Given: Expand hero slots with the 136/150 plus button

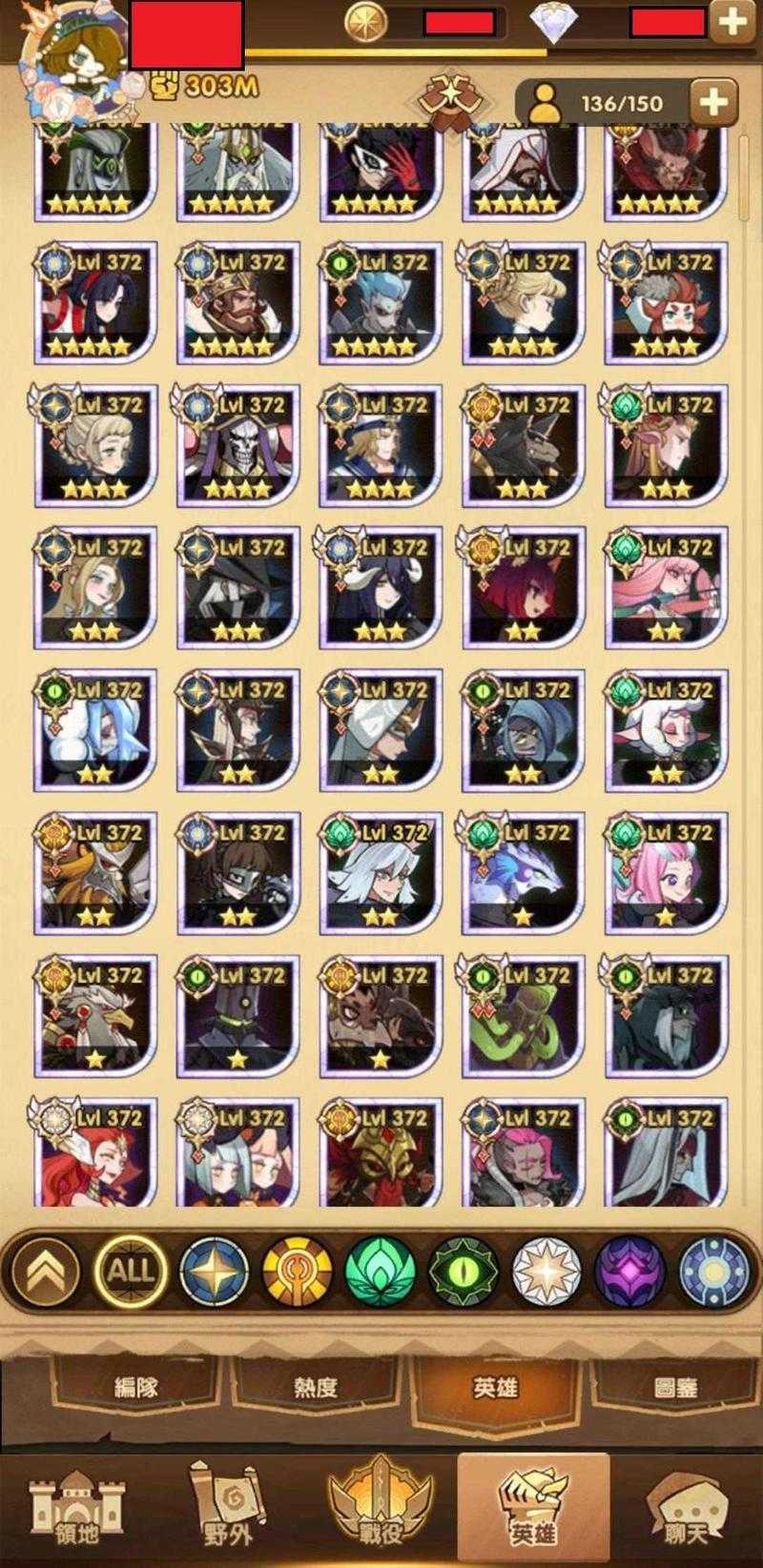Looking at the screenshot, I should click(x=713, y=101).
